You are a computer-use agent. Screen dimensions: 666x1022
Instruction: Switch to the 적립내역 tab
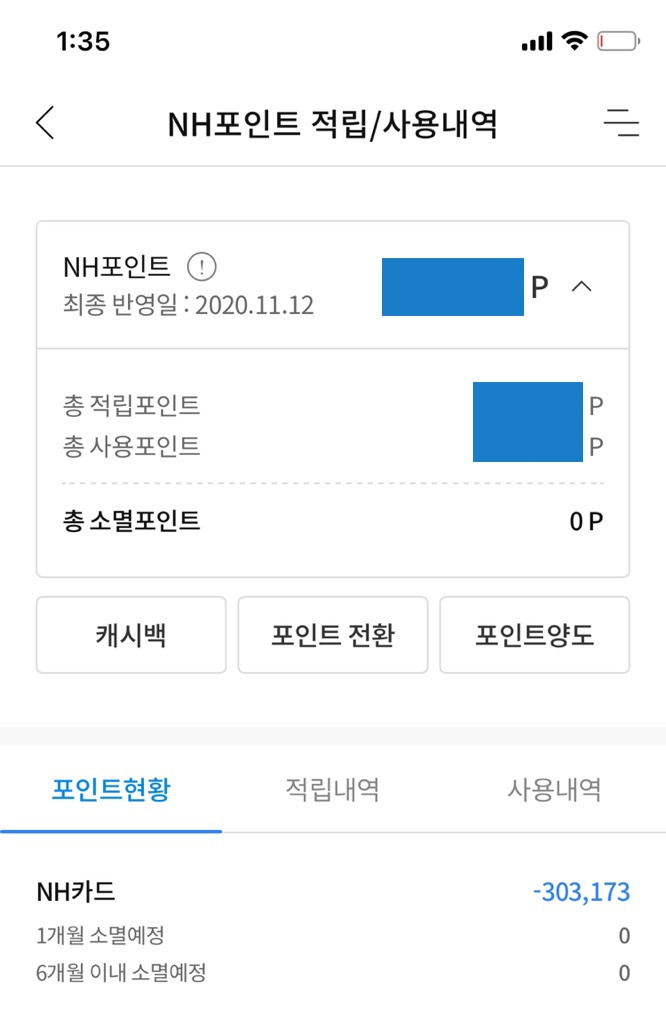point(332,789)
